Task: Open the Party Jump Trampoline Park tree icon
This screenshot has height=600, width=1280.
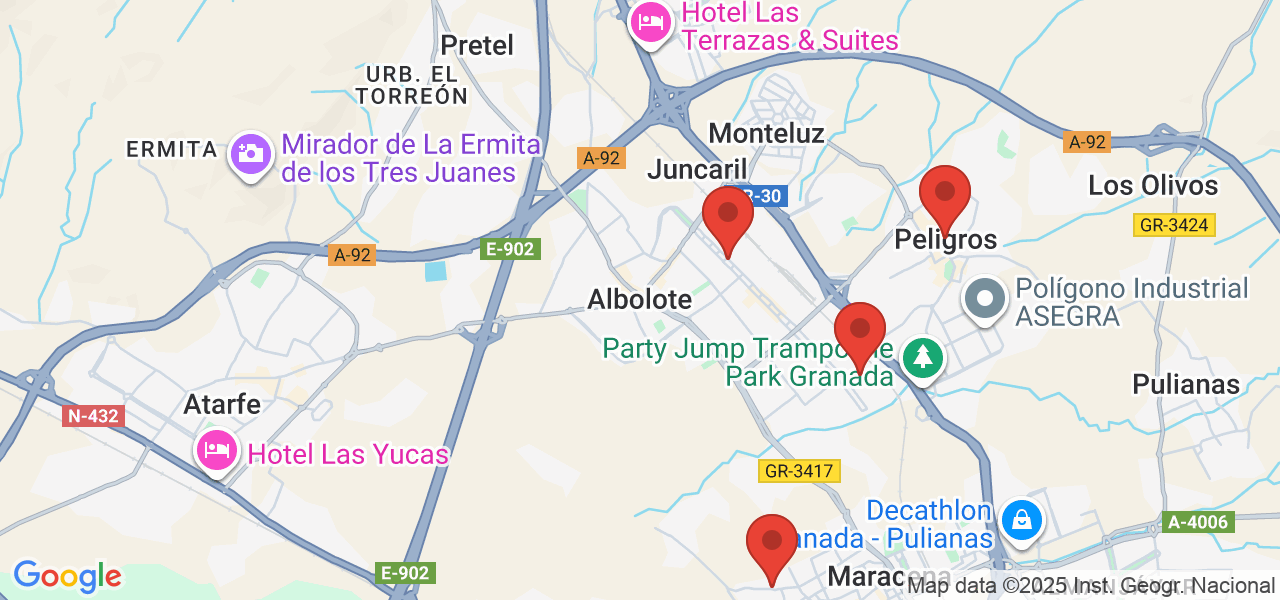Action: click(923, 356)
